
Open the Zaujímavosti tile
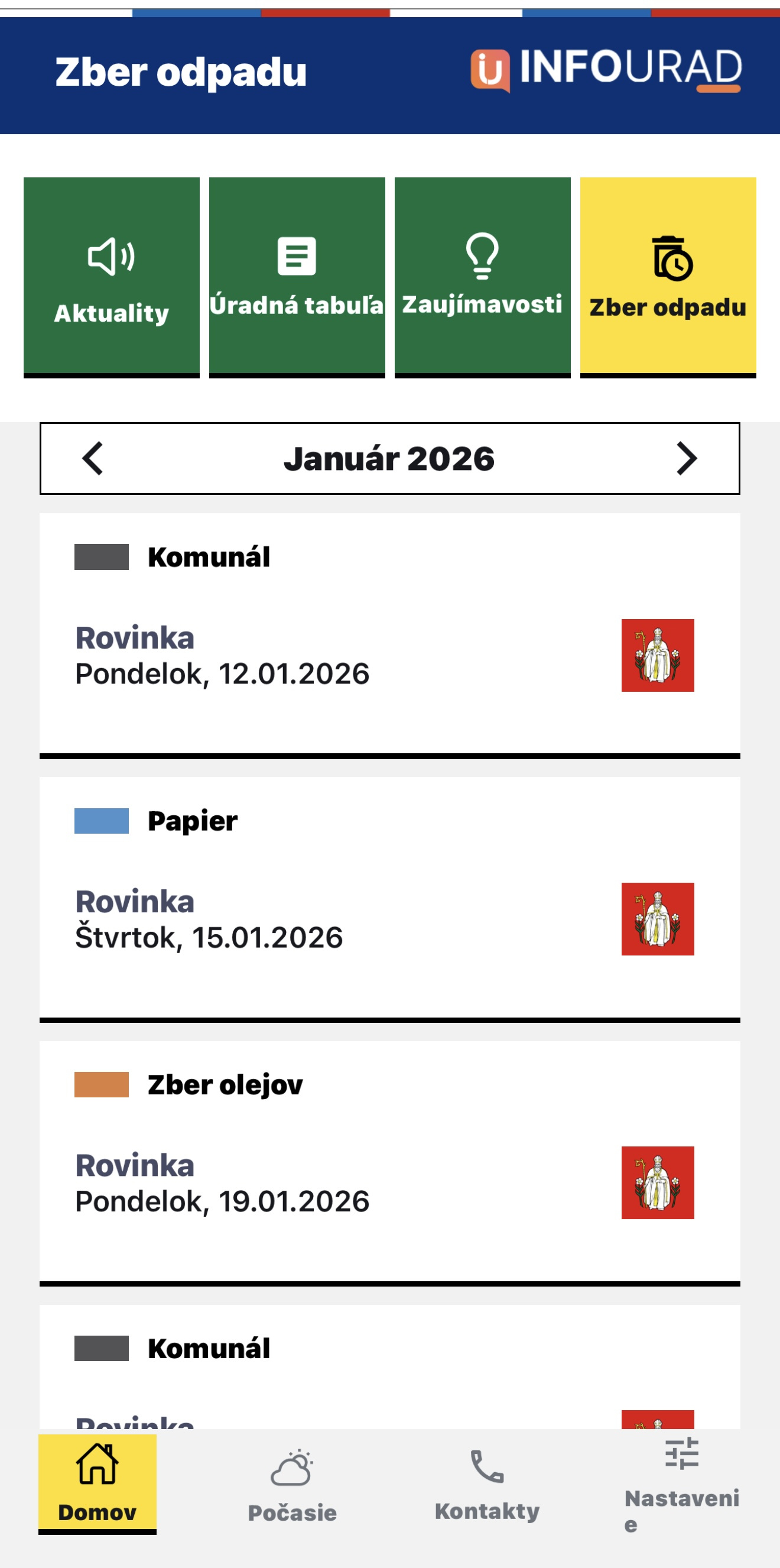coord(483,277)
